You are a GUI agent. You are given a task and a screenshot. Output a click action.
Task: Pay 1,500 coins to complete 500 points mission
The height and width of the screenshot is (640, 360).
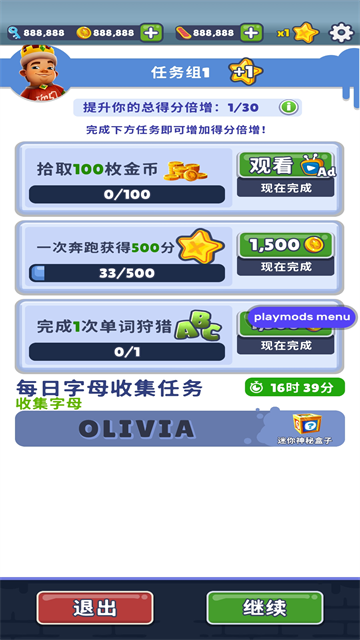pyautogui.click(x=286, y=254)
